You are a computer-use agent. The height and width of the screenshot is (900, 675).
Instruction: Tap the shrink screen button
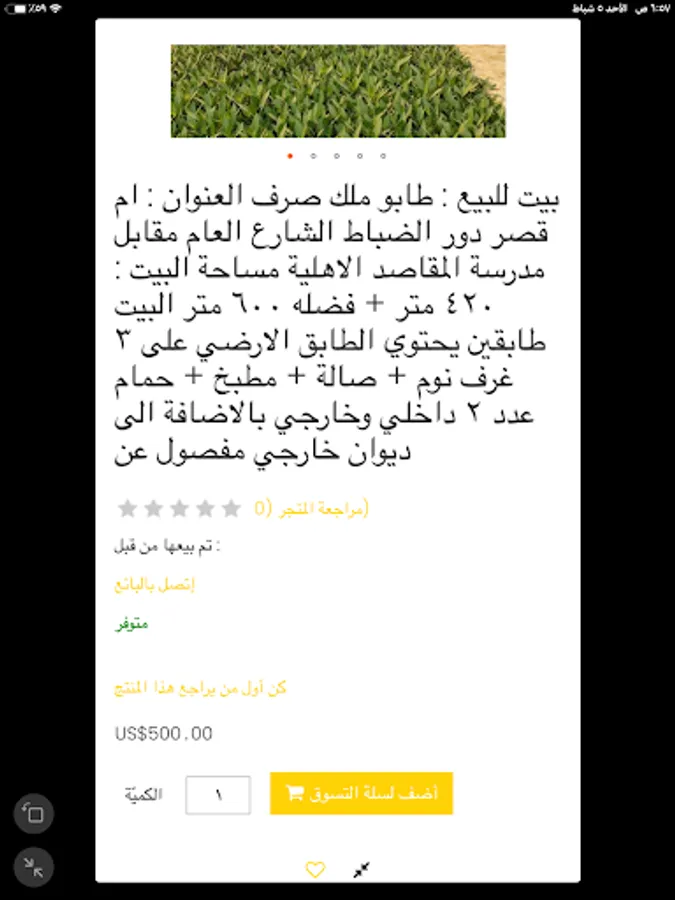[x=34, y=867]
